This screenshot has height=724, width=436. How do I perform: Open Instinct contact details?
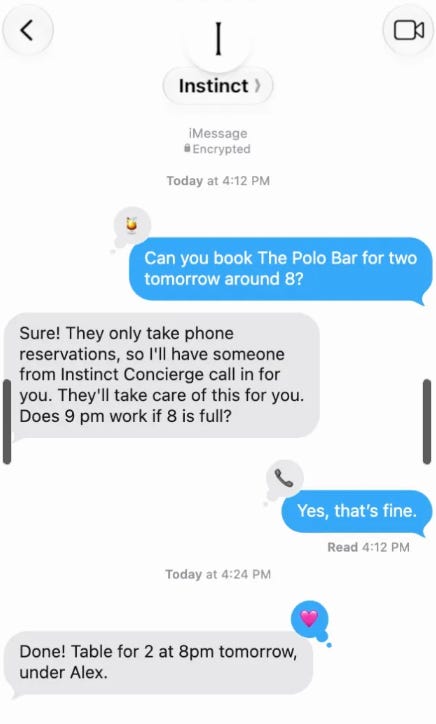click(218, 86)
